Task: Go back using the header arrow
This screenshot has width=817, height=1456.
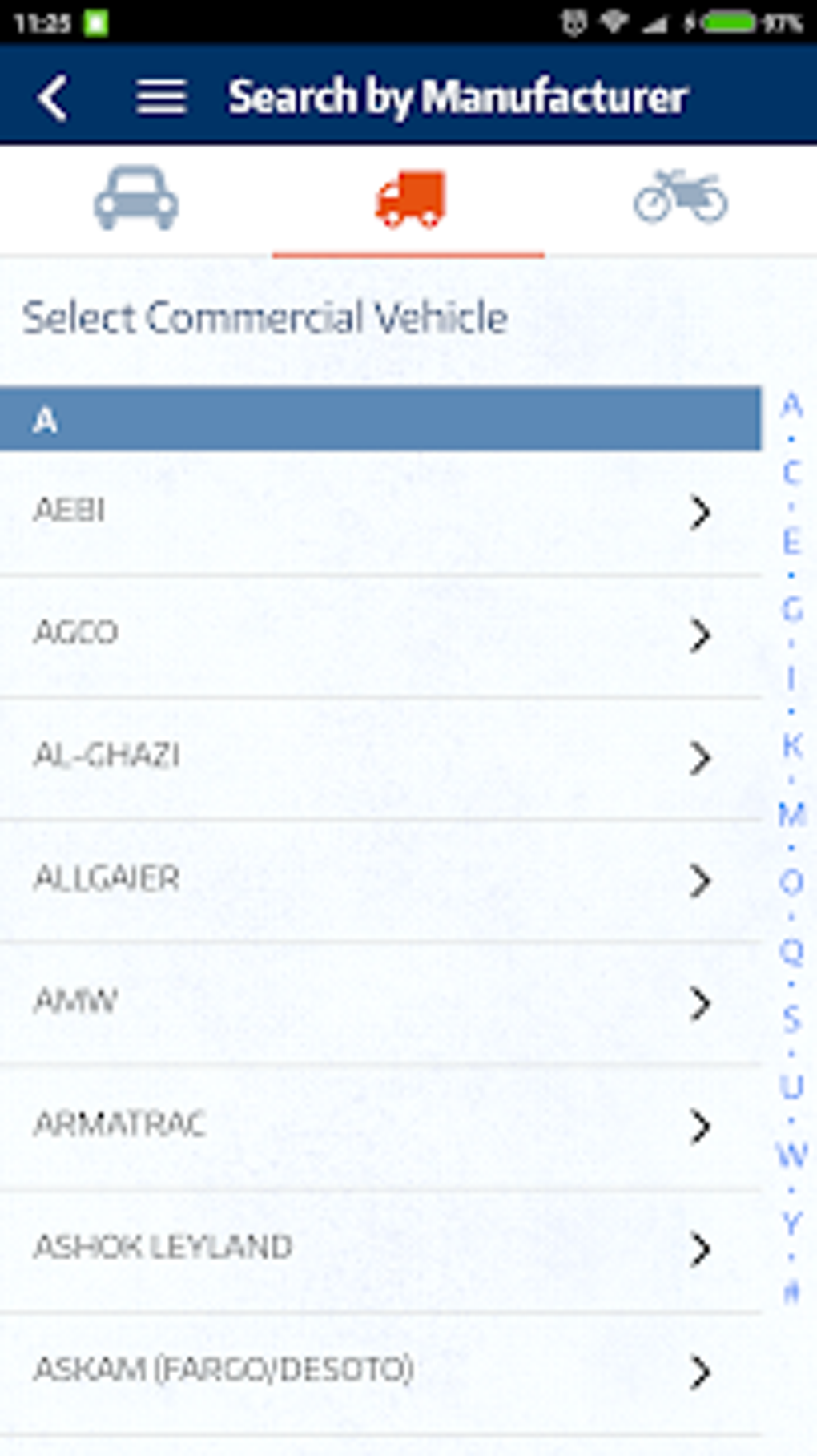Action: pos(53,98)
